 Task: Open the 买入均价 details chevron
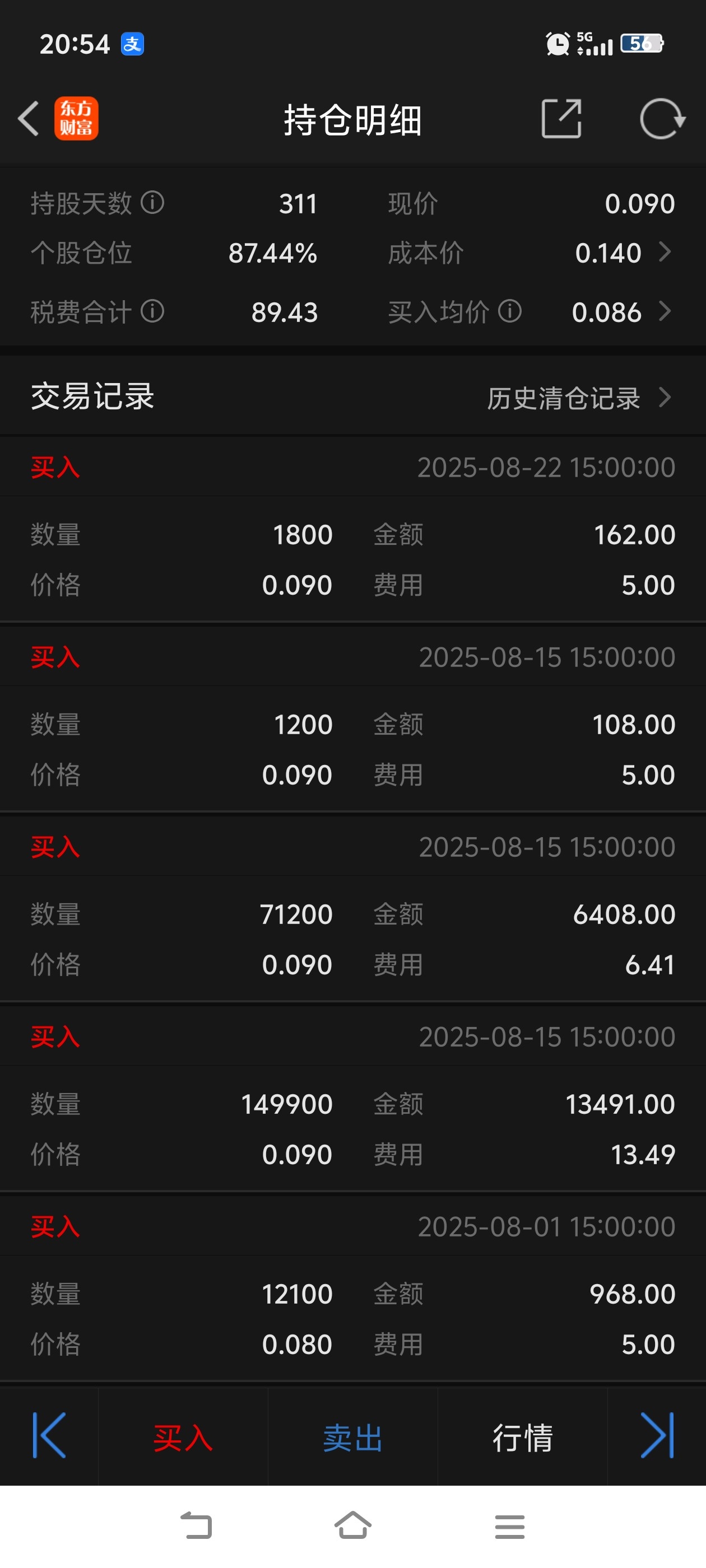[x=665, y=312]
